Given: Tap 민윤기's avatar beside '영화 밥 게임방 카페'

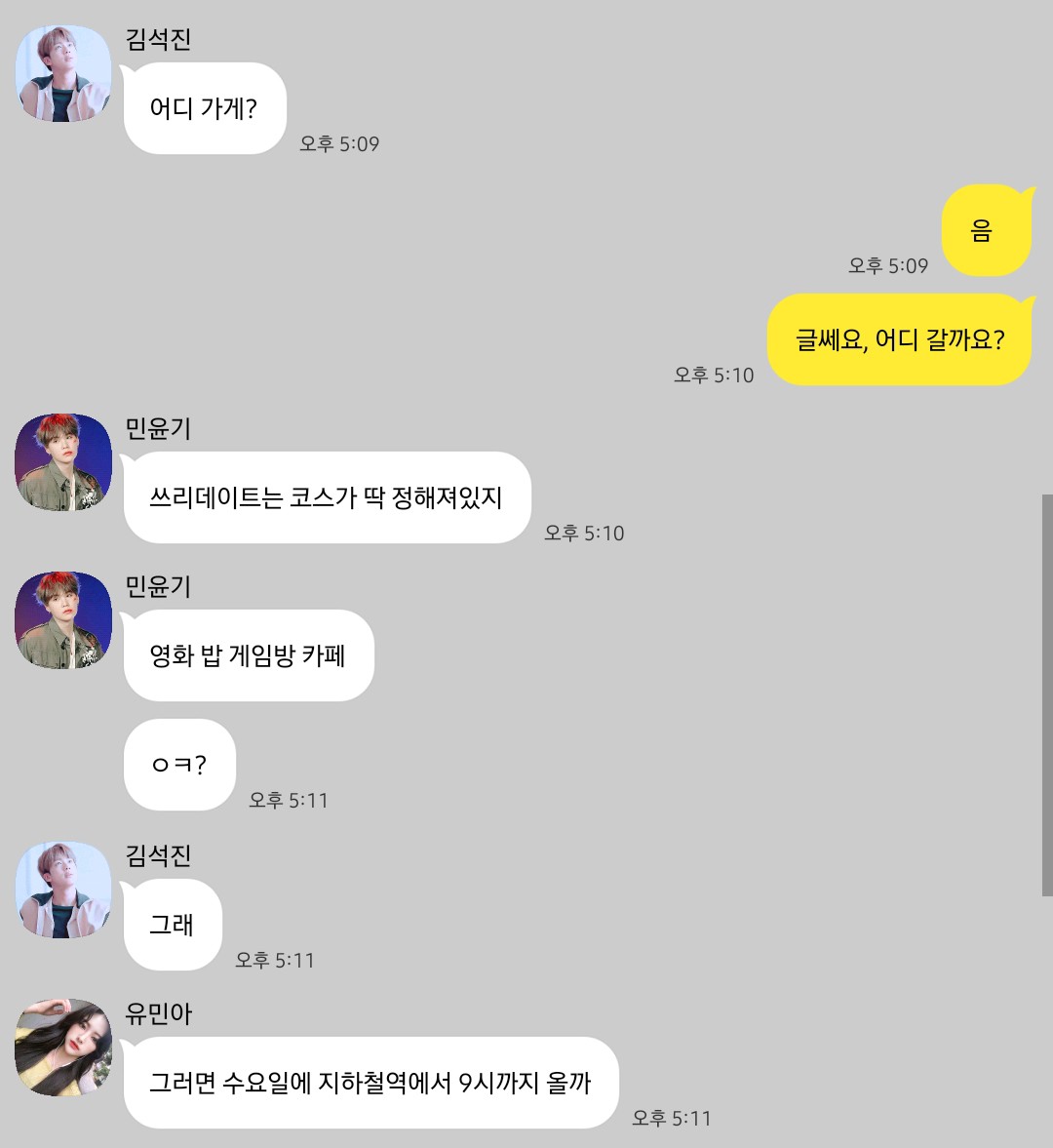Looking at the screenshot, I should [x=63, y=620].
